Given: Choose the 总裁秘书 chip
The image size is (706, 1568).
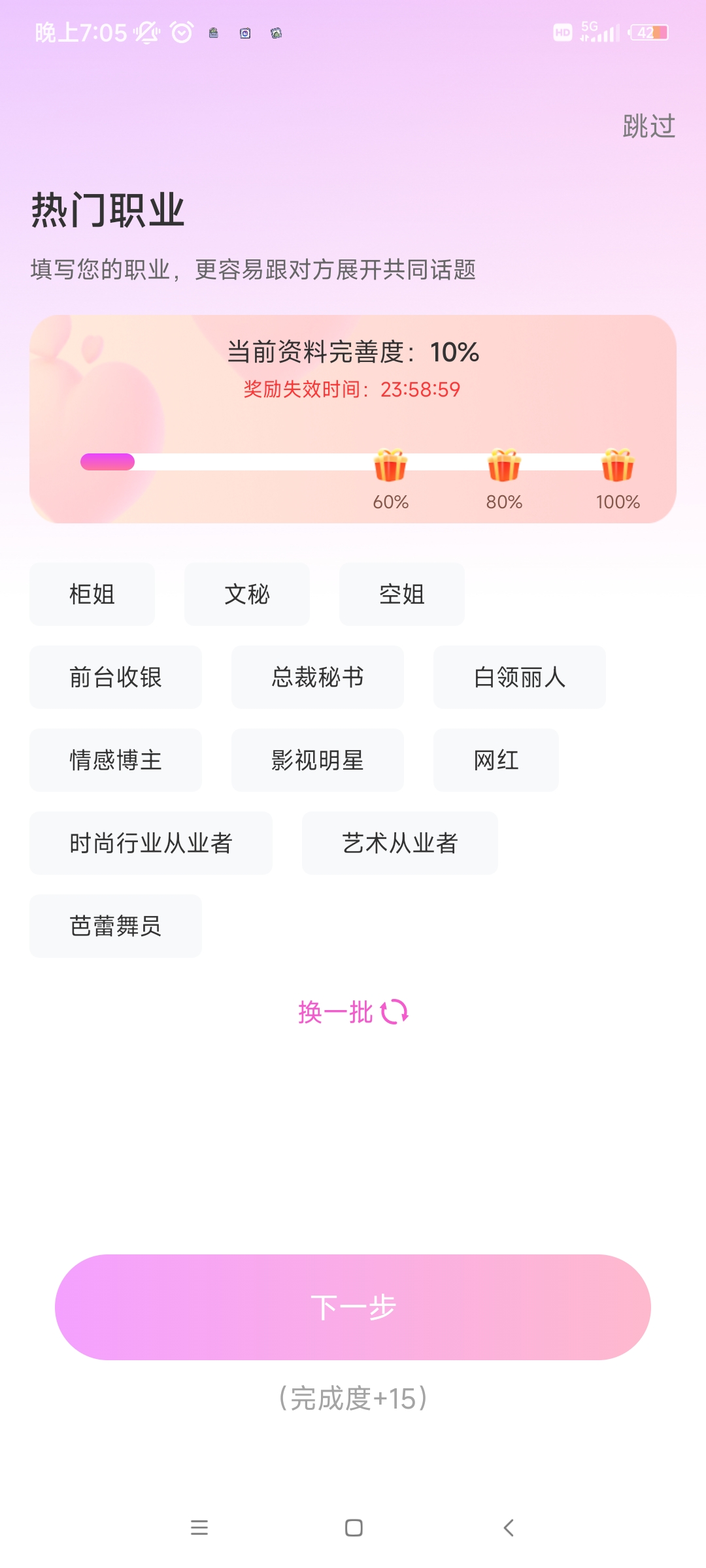Looking at the screenshot, I should pos(318,678).
